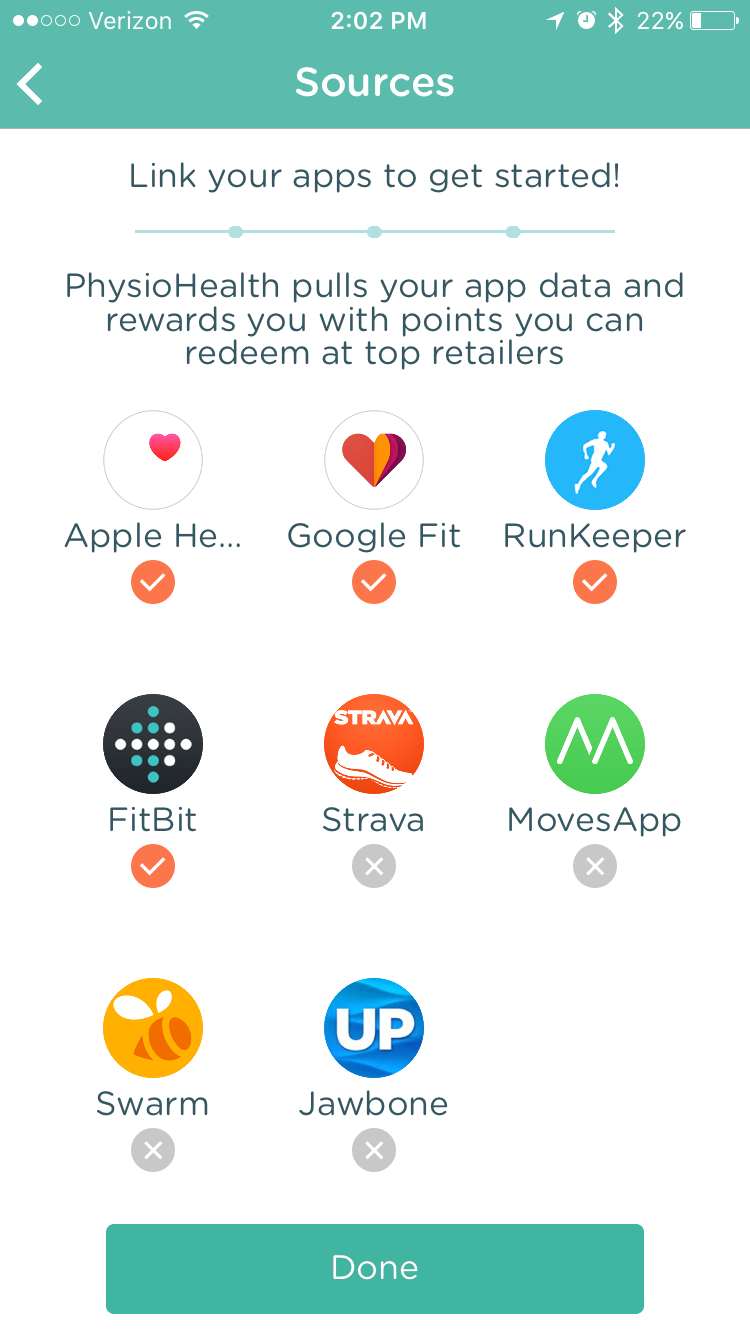Open the RunKeeper source
The image size is (750, 1334).
[594, 461]
